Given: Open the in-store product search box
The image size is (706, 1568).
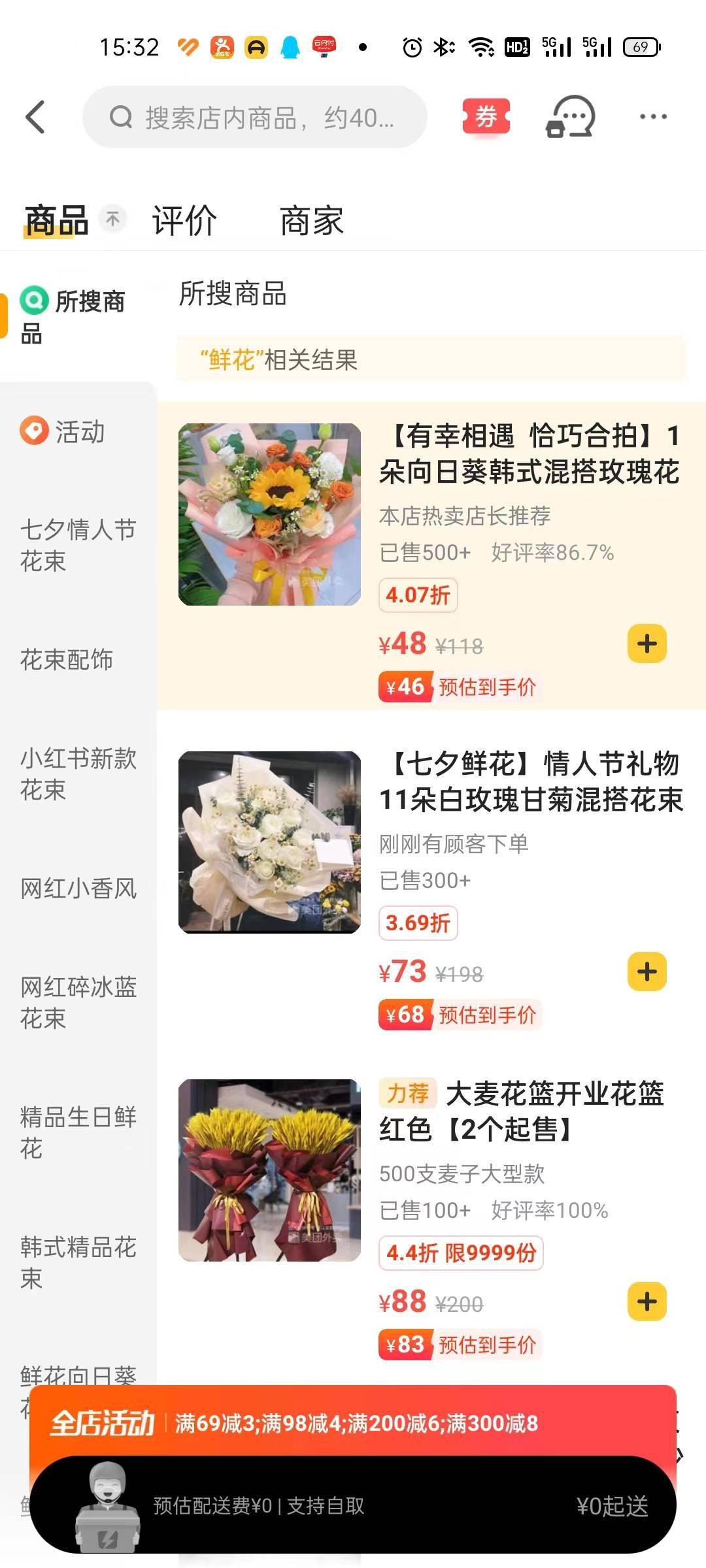Looking at the screenshot, I should 255,118.
